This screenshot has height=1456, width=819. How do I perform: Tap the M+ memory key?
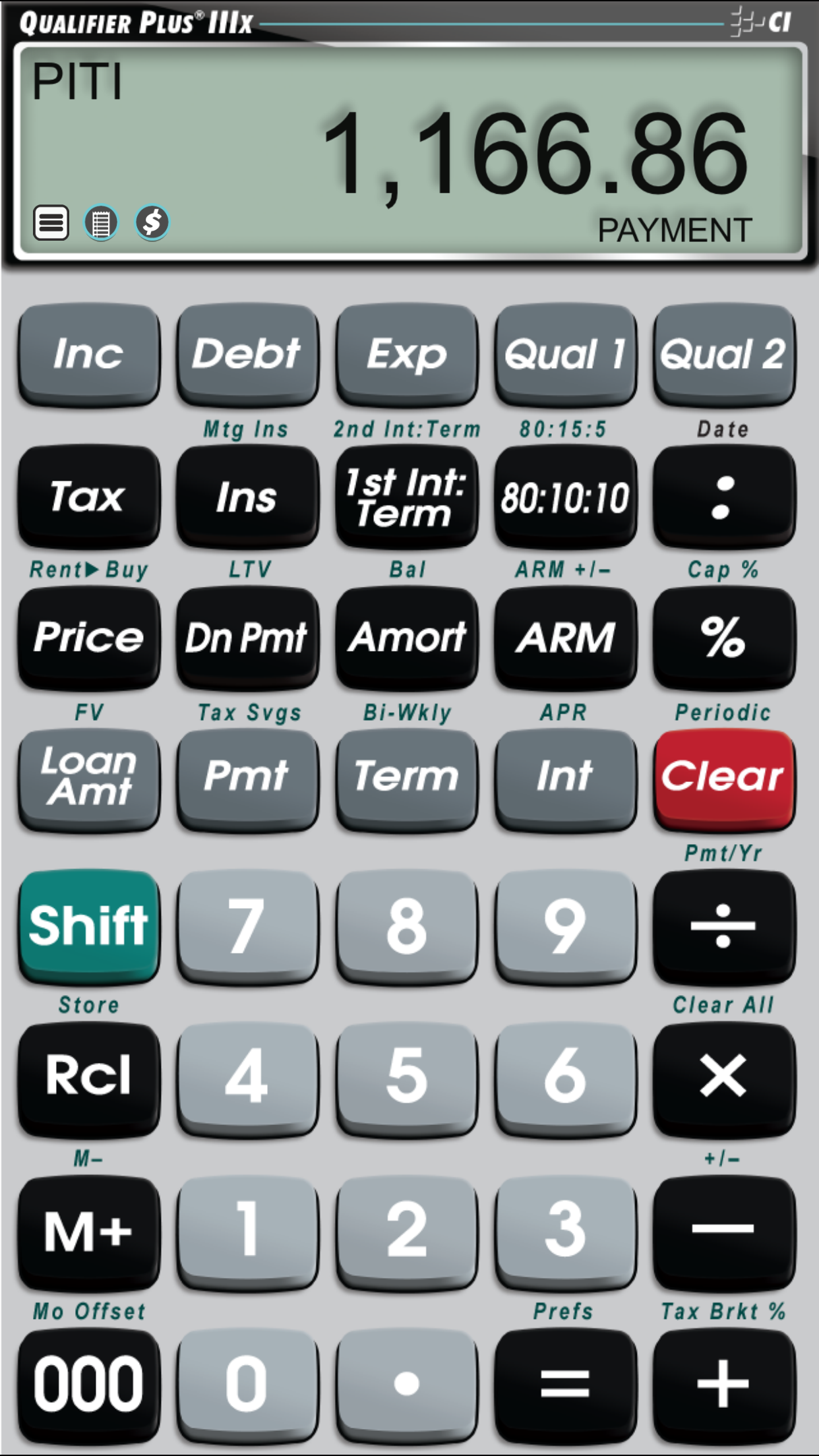pyautogui.click(x=88, y=1232)
